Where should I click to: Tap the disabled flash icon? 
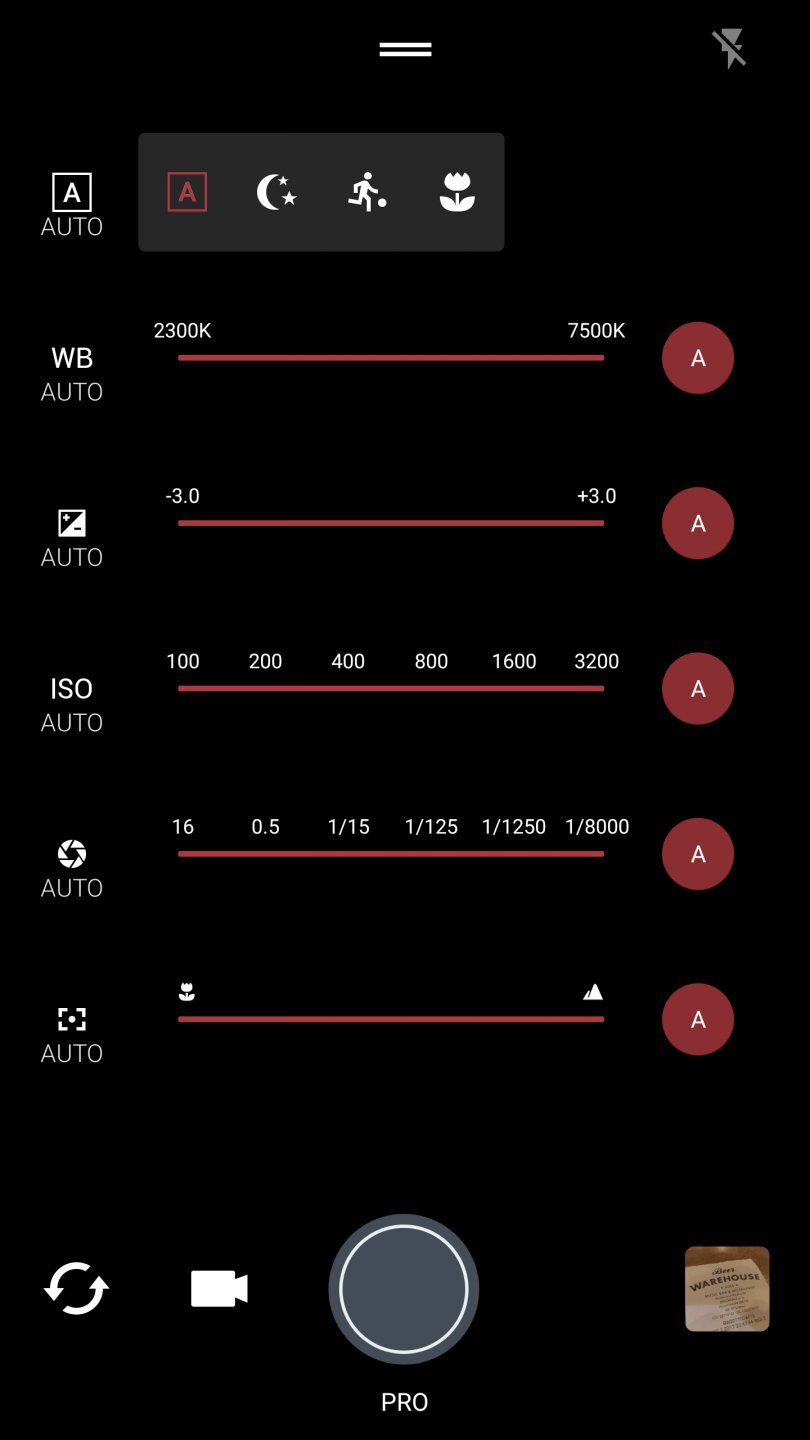click(x=729, y=48)
